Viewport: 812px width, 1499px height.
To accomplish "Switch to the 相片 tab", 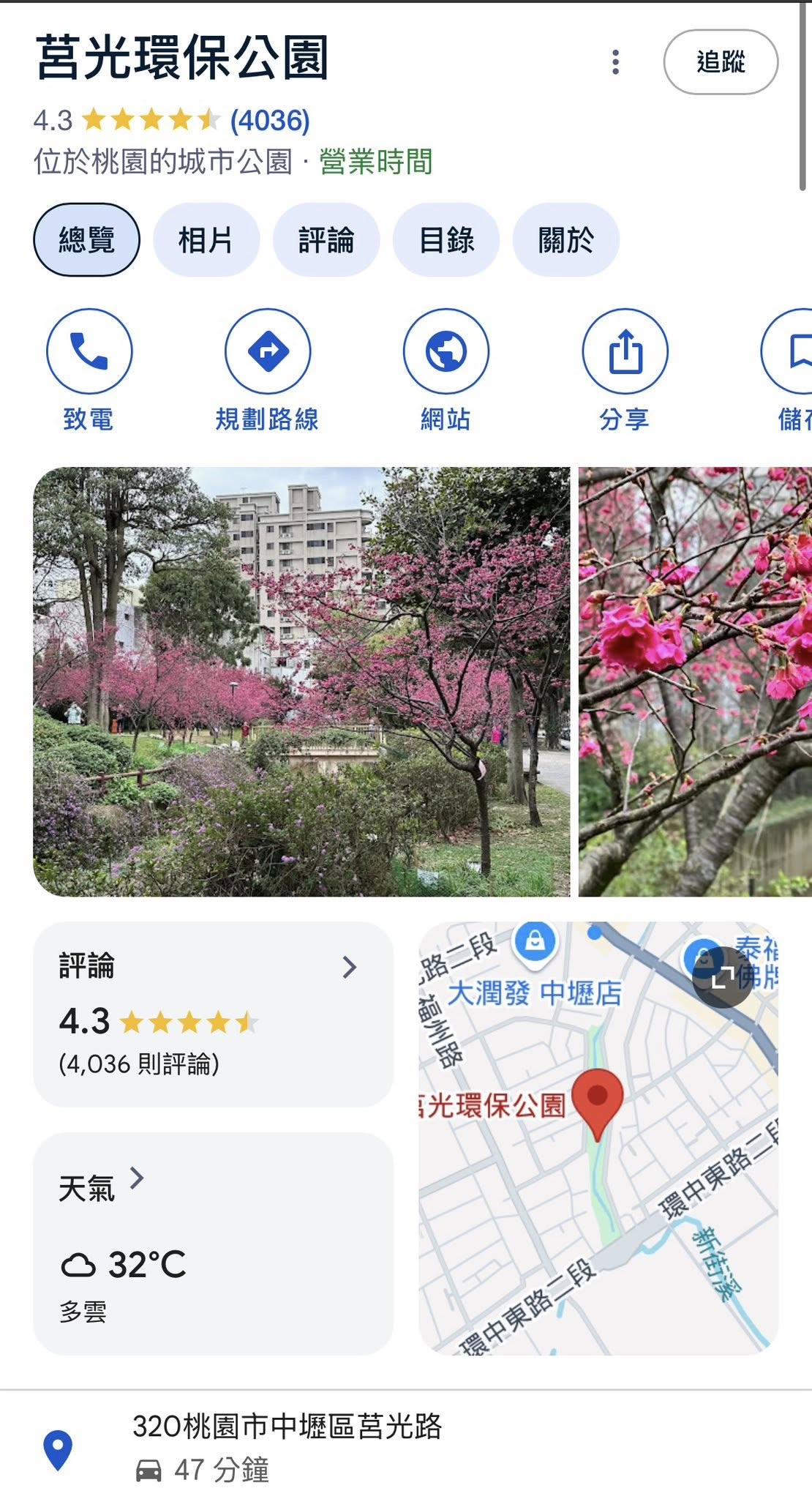I will (x=206, y=240).
